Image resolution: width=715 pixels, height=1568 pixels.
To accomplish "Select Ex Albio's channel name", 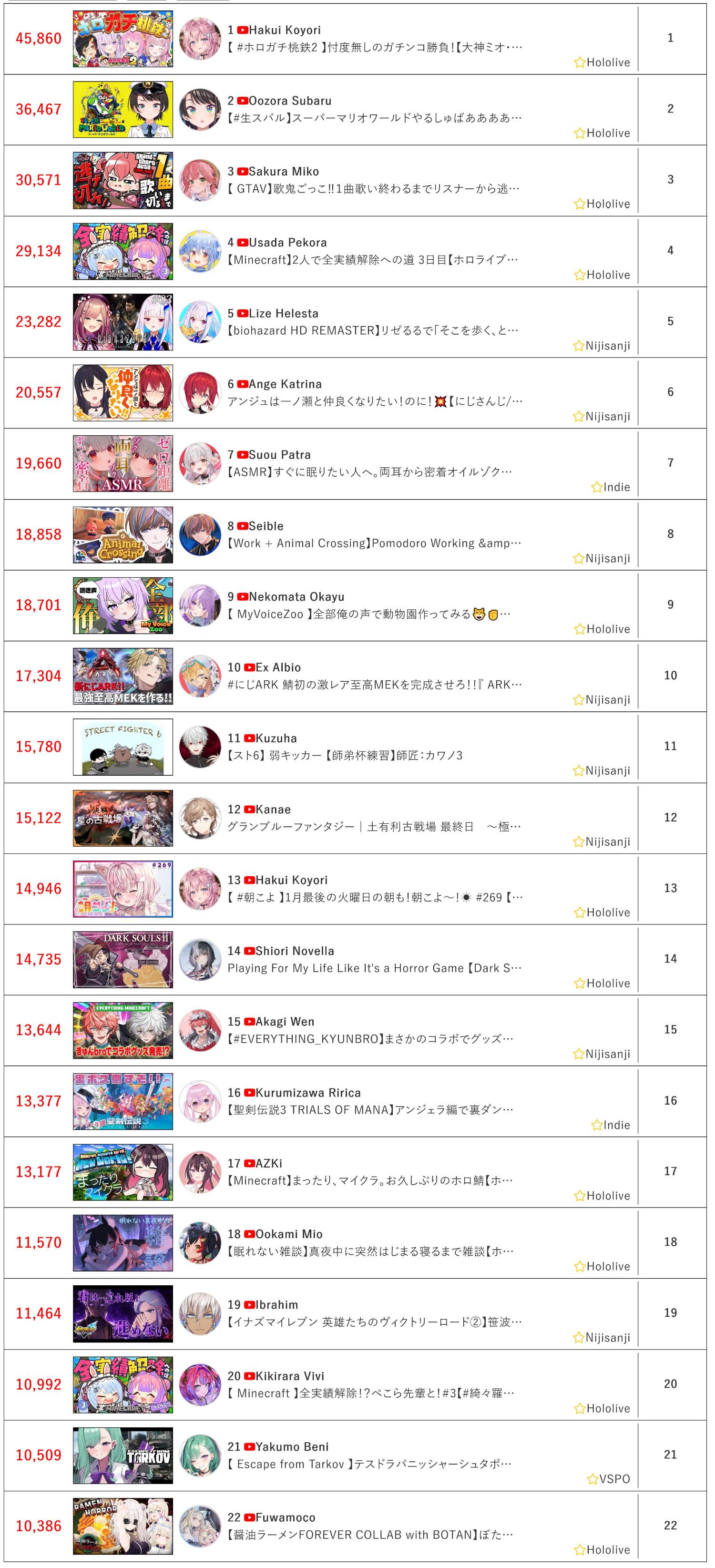I will [x=278, y=668].
